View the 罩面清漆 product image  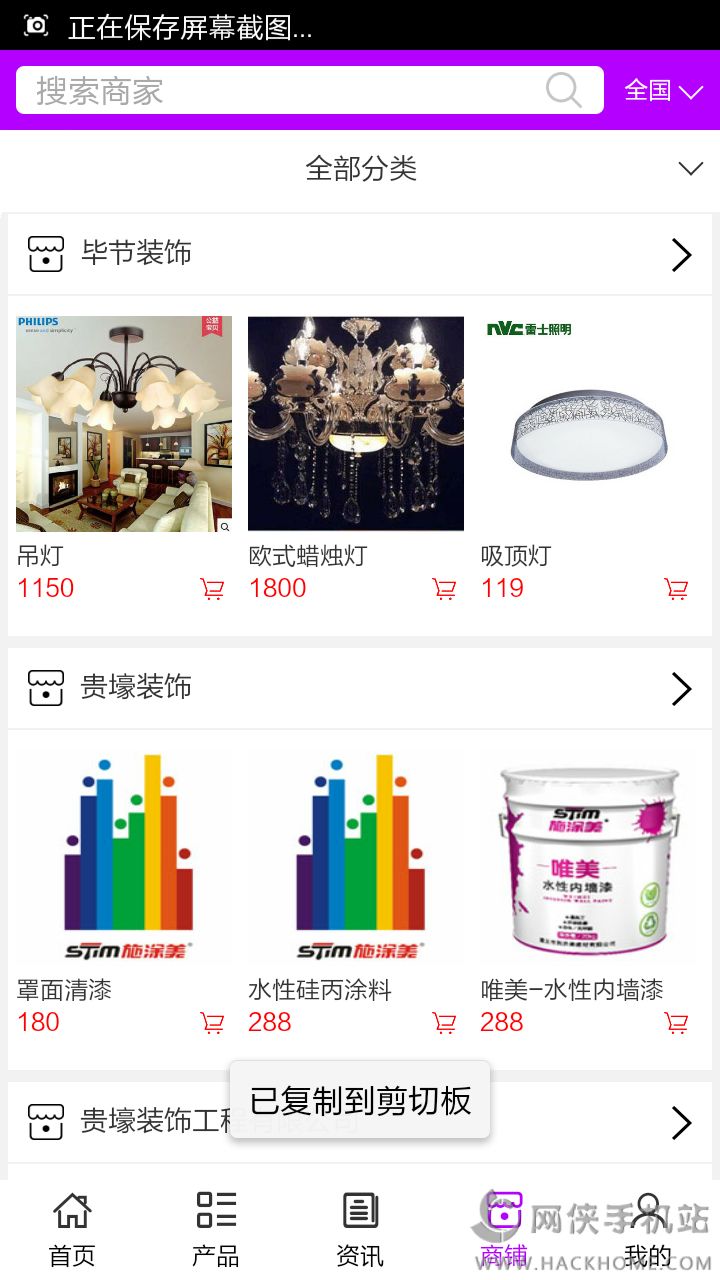pyautogui.click(x=124, y=858)
